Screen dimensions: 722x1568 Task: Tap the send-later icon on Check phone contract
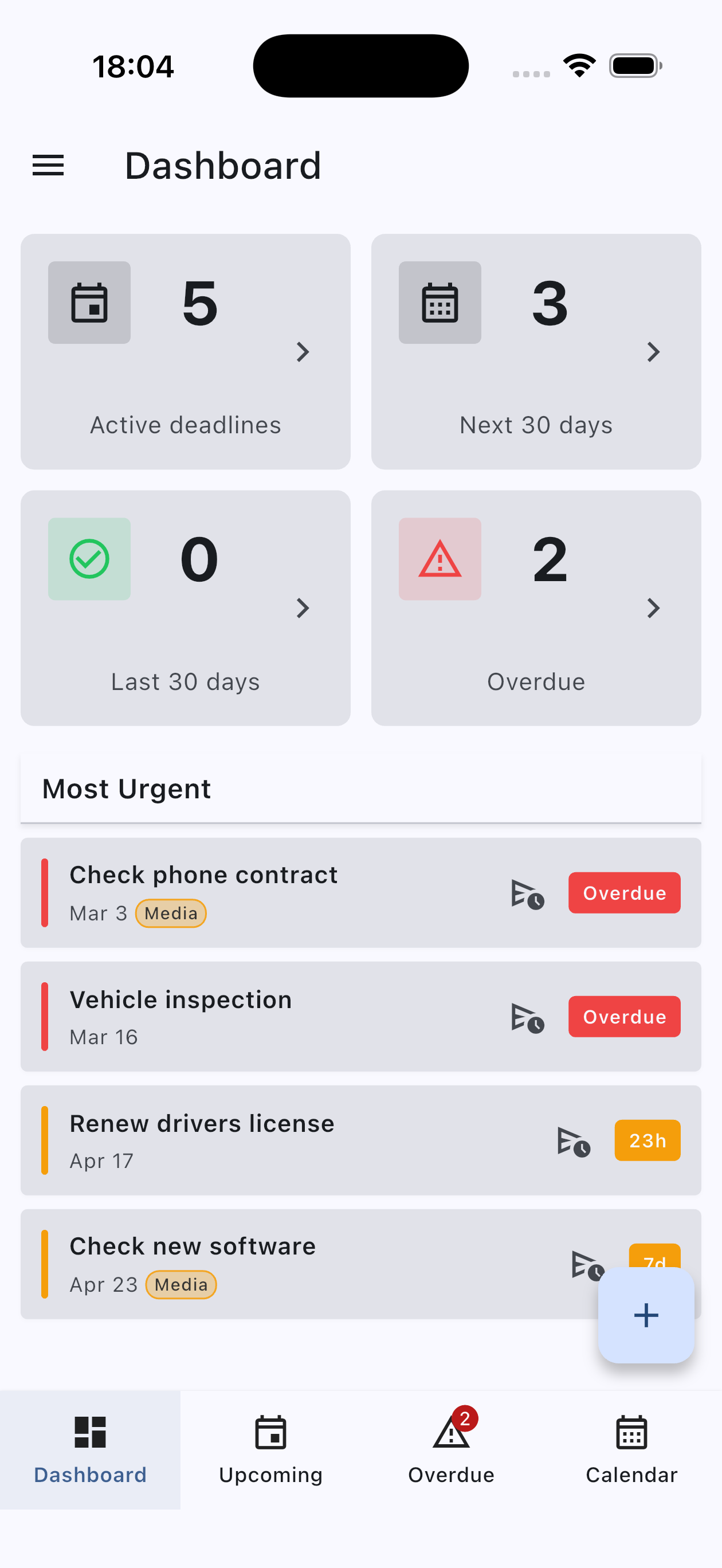click(527, 893)
